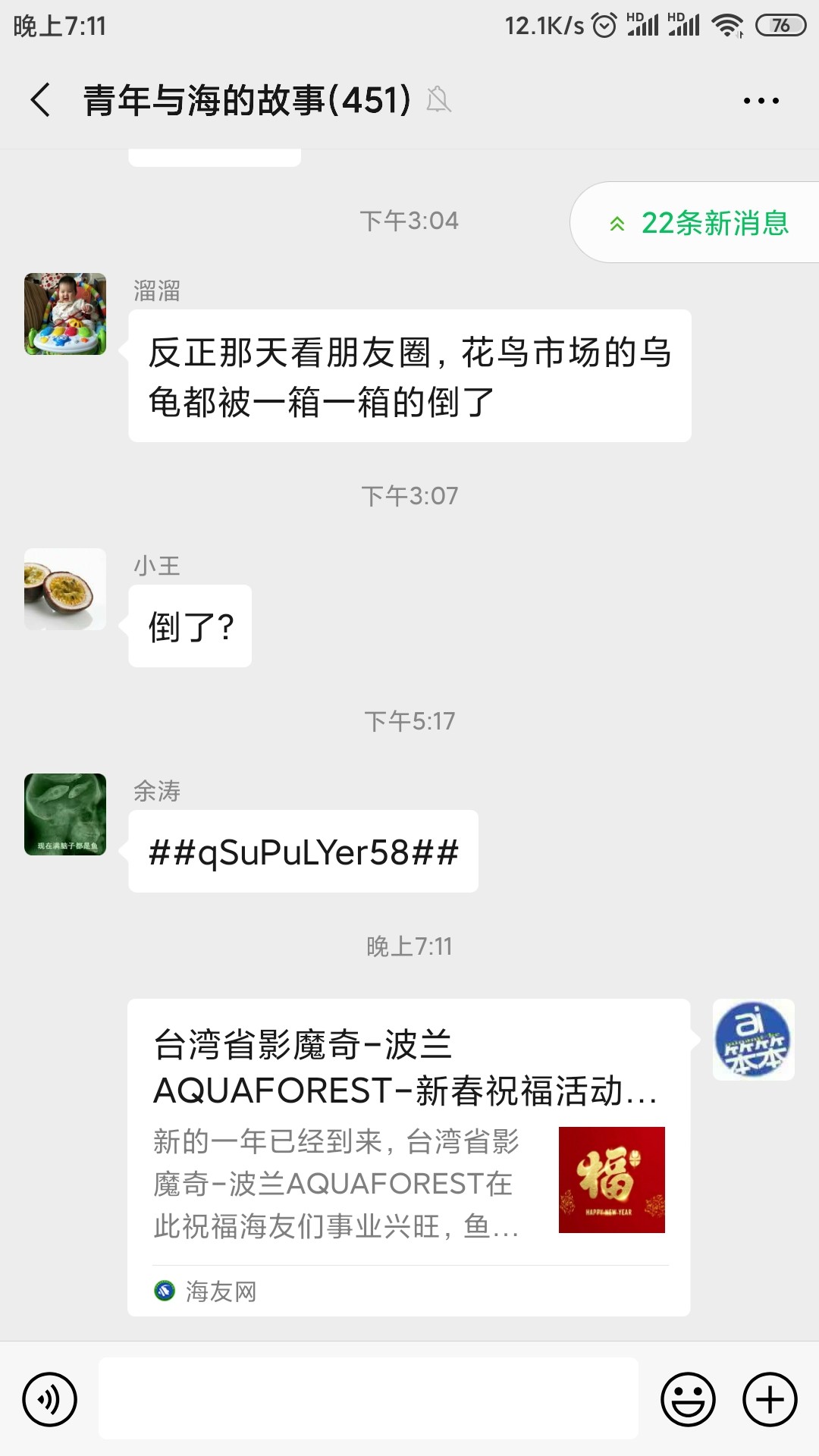Open the chat options three-dot menu
Screen dimensions: 819x1456
(761, 100)
